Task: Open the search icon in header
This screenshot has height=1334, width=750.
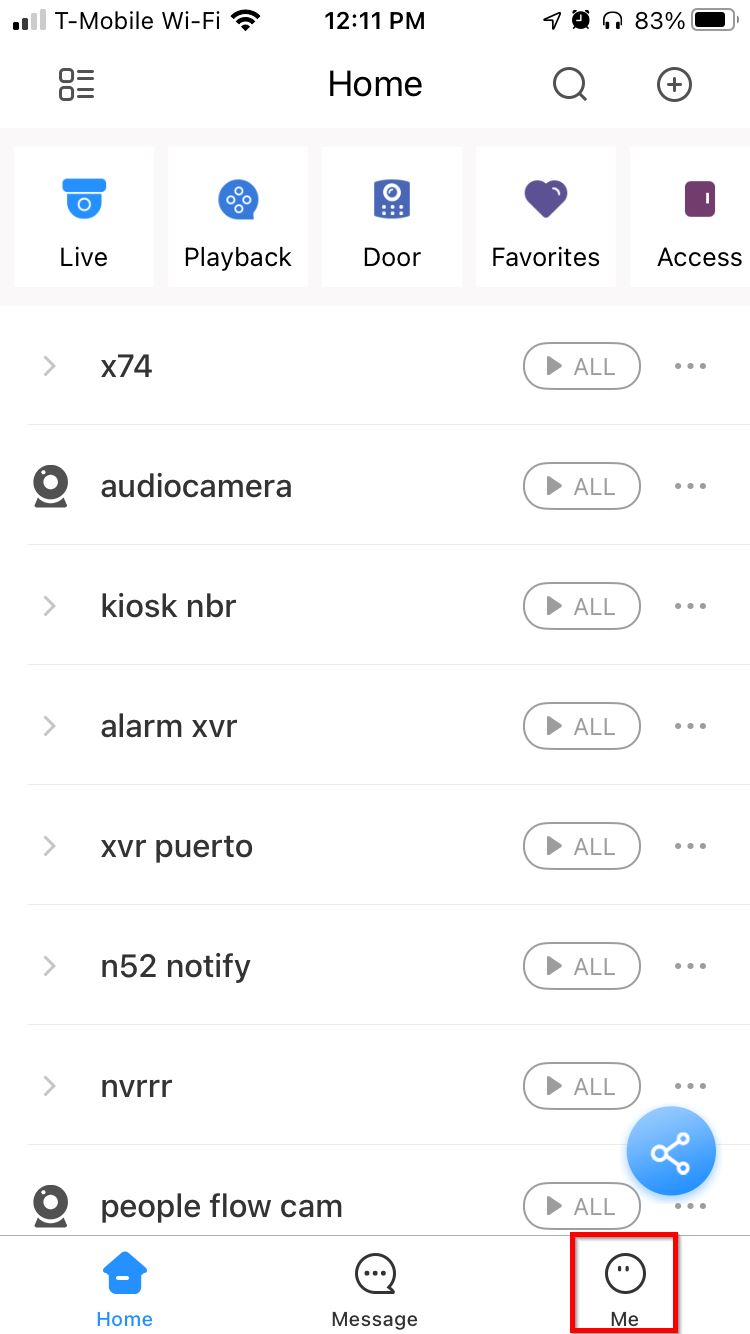Action: pyautogui.click(x=570, y=85)
